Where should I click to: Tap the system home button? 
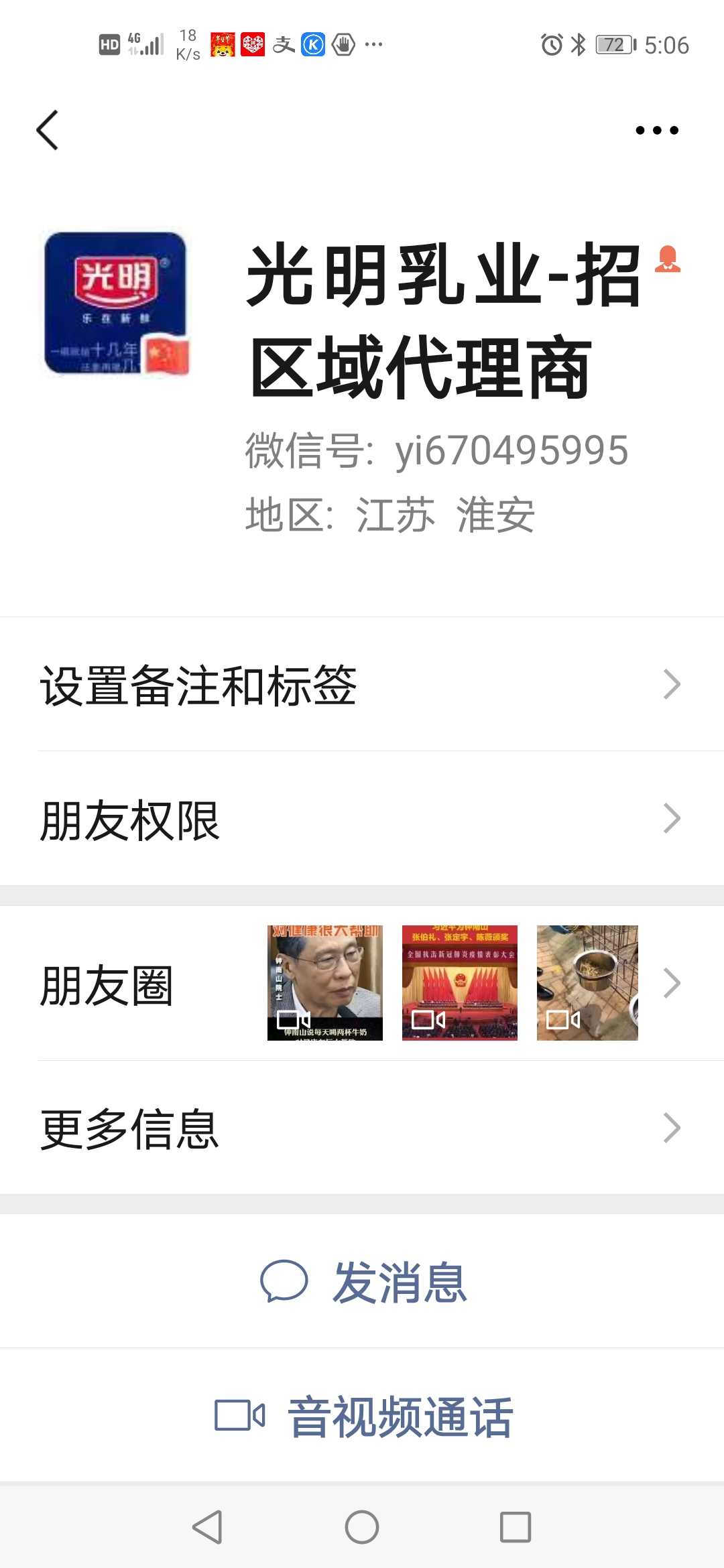(362, 1527)
